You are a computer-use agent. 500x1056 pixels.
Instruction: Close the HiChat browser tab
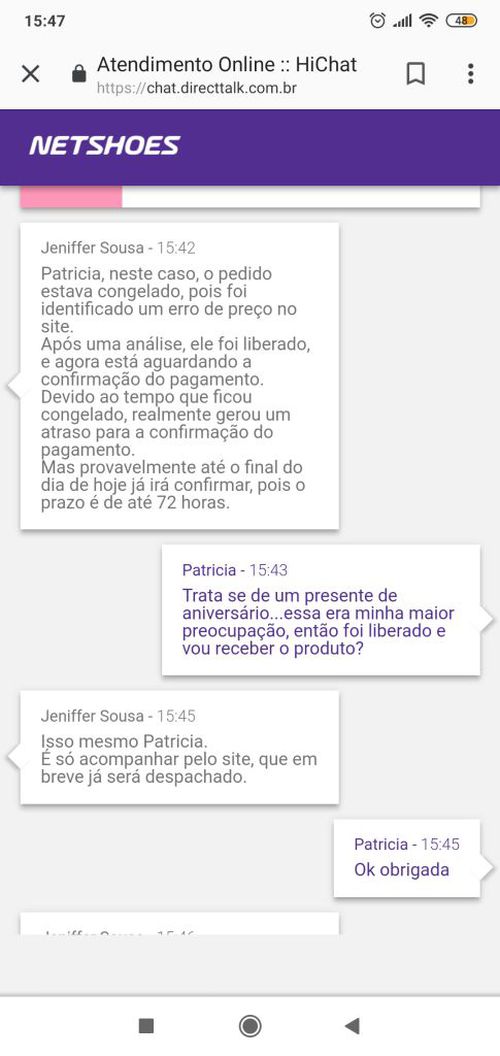[30, 73]
